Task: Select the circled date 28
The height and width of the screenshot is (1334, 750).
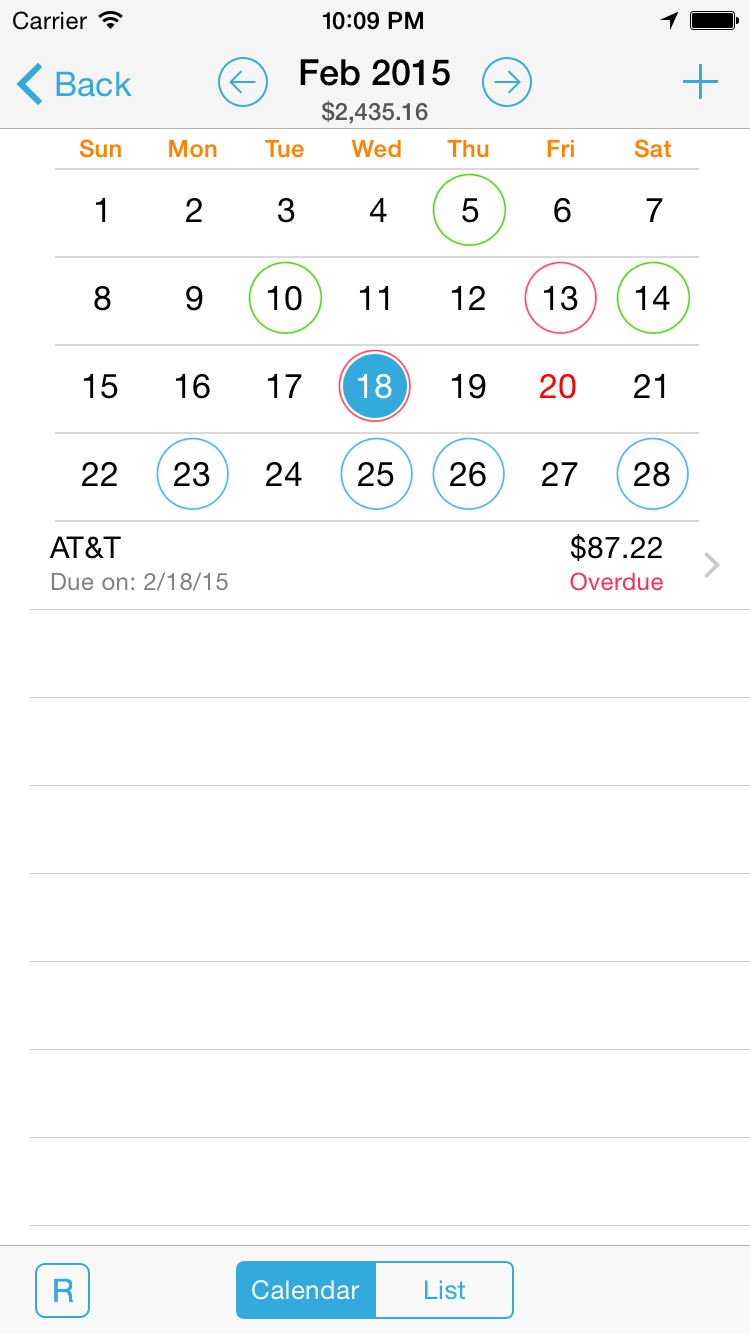Action: pyautogui.click(x=652, y=474)
